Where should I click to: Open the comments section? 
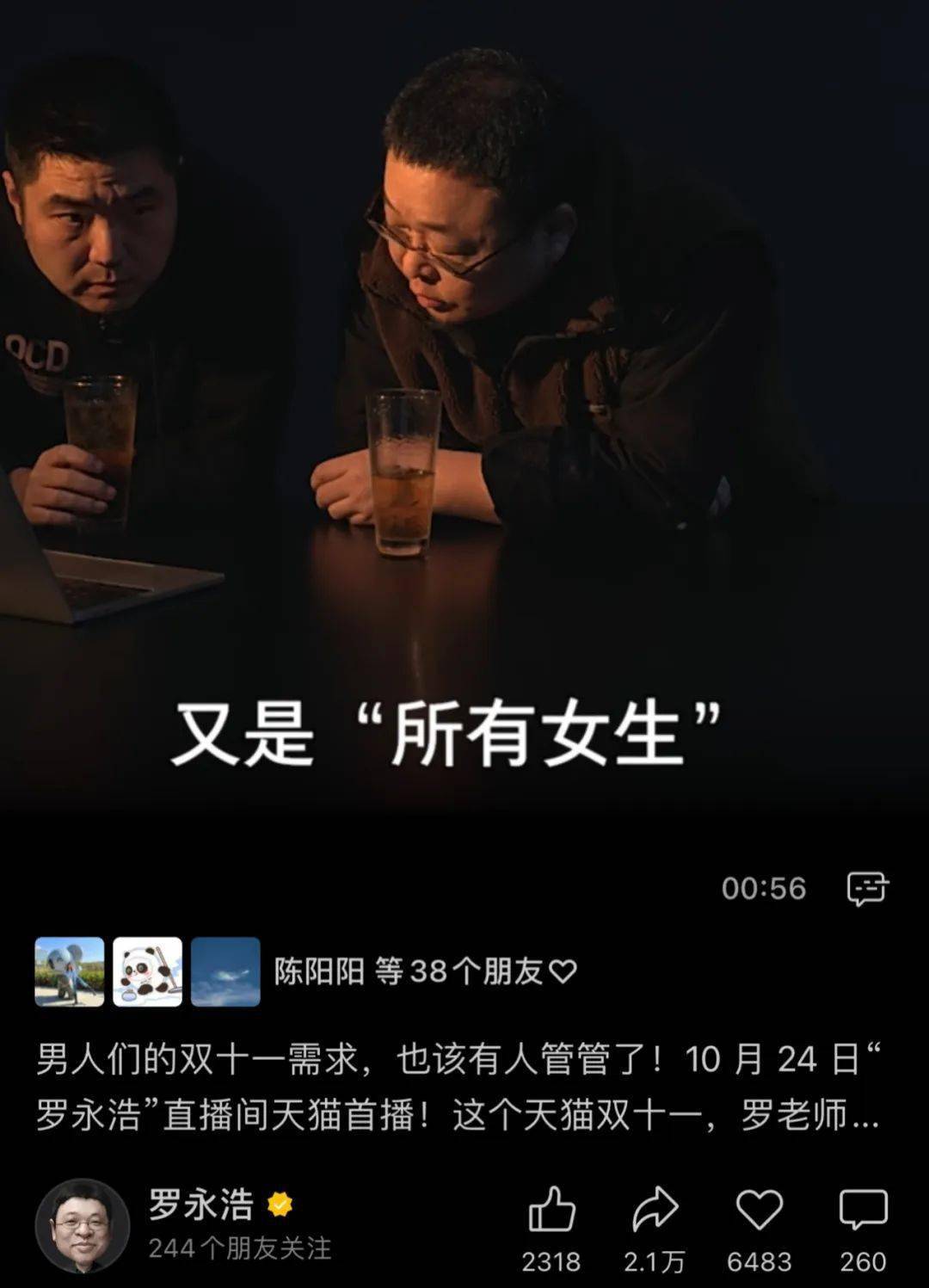863,1210
